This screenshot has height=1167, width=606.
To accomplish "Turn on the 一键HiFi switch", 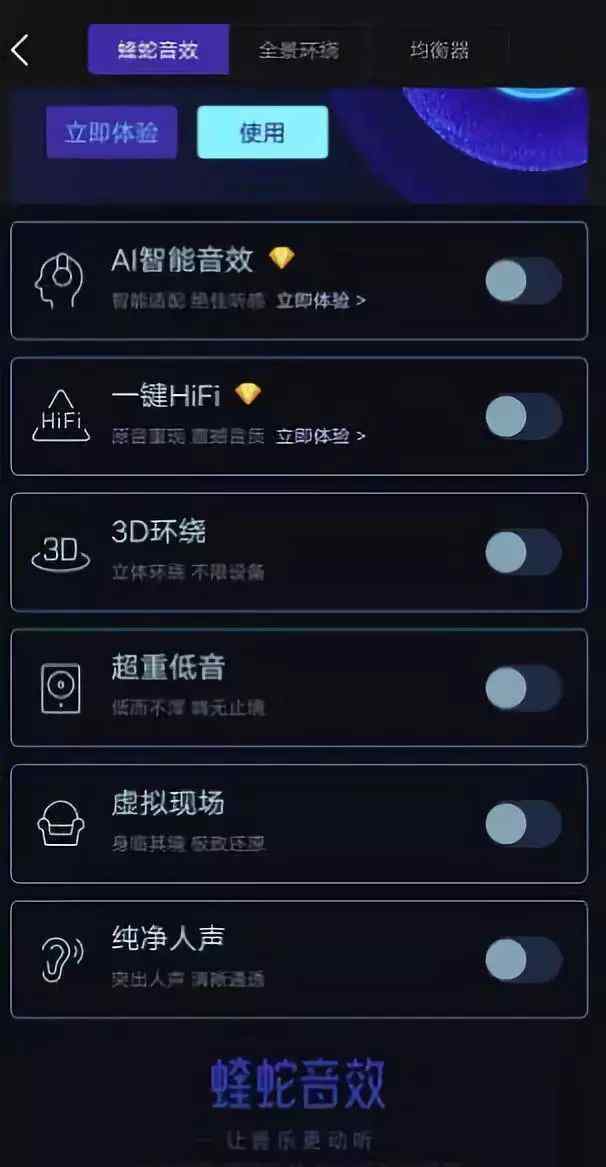I will pos(523,416).
